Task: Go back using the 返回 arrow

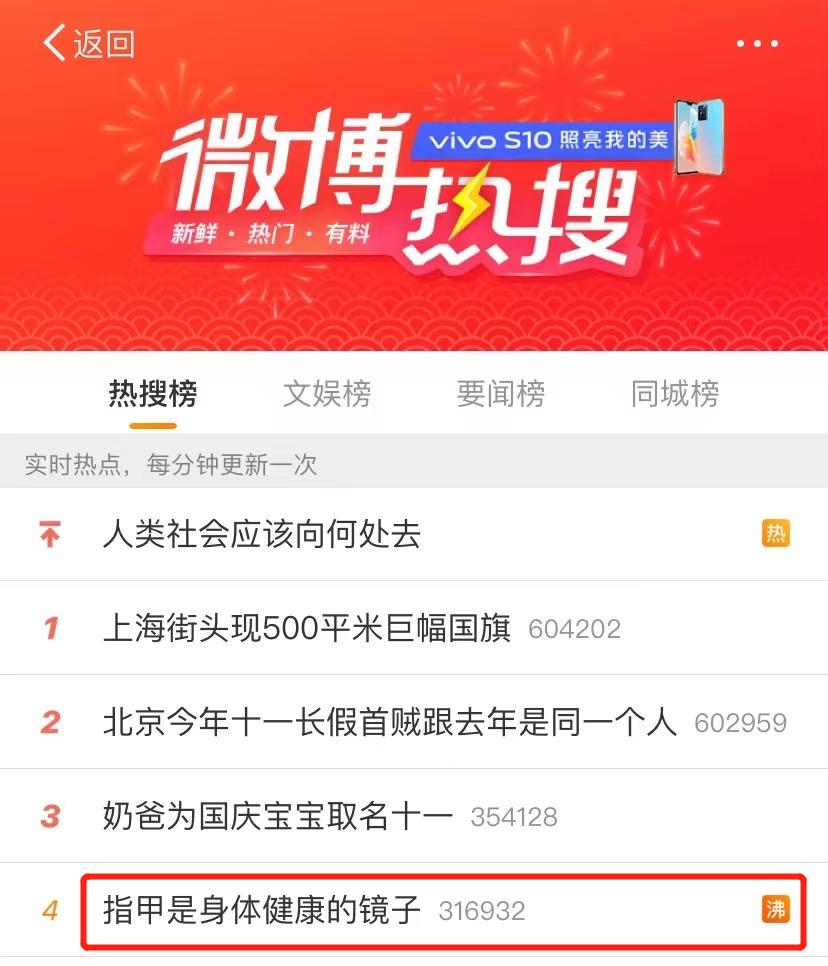Action: 88,44
